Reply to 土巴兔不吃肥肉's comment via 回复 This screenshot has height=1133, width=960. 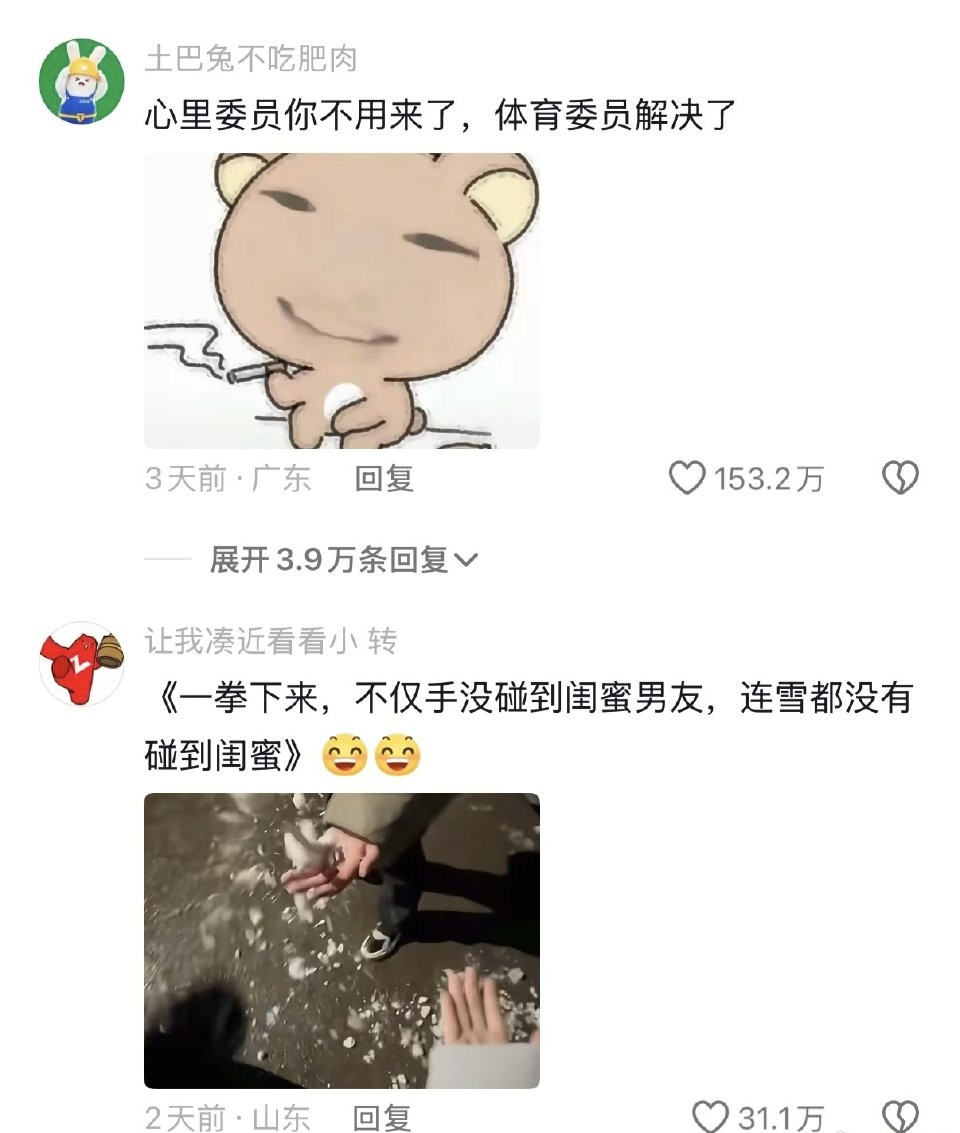coord(386,480)
